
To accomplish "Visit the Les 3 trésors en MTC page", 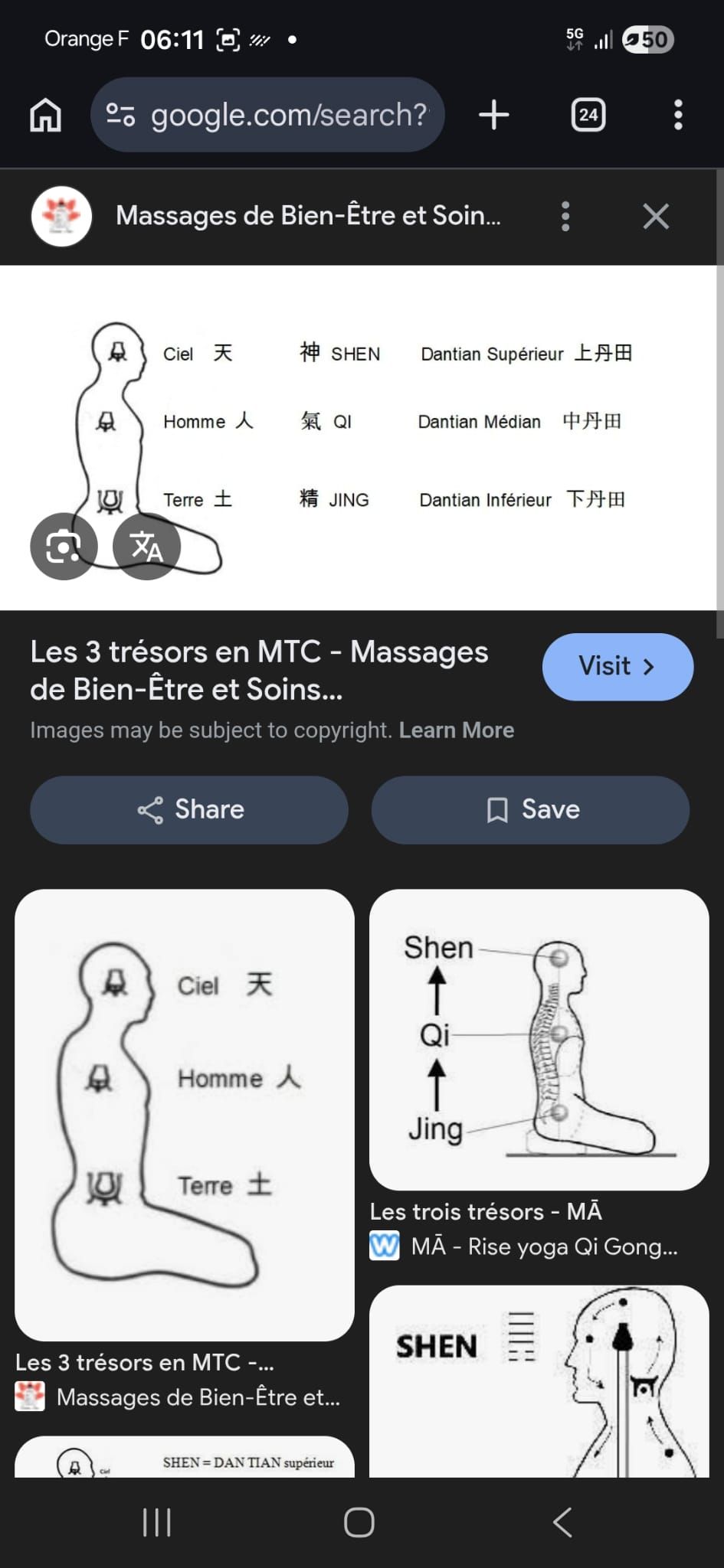I will [x=617, y=666].
